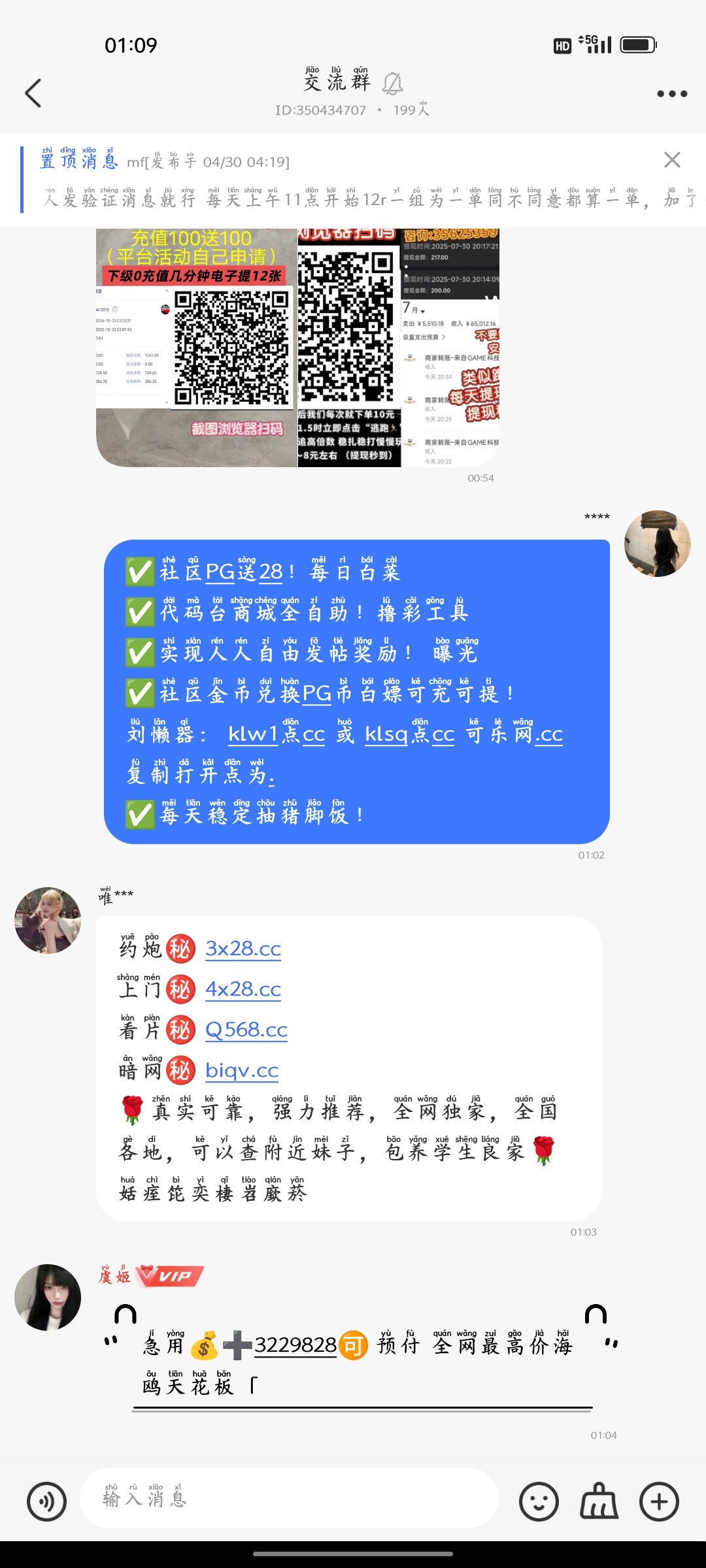706x1568 pixels.
Task: Open the notification bell beside 交流群
Action: (393, 84)
